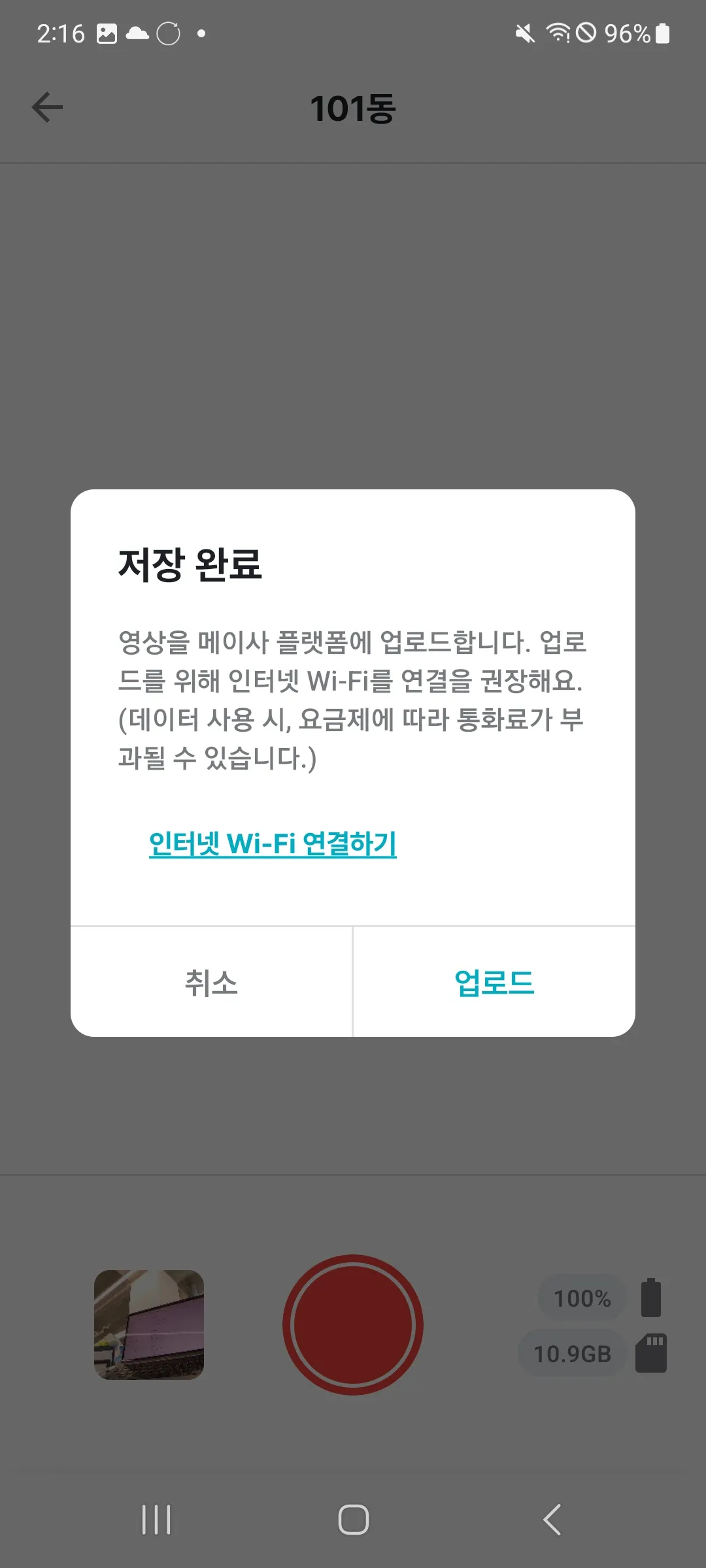Tap the system home button
706x1568 pixels.
point(353,1519)
